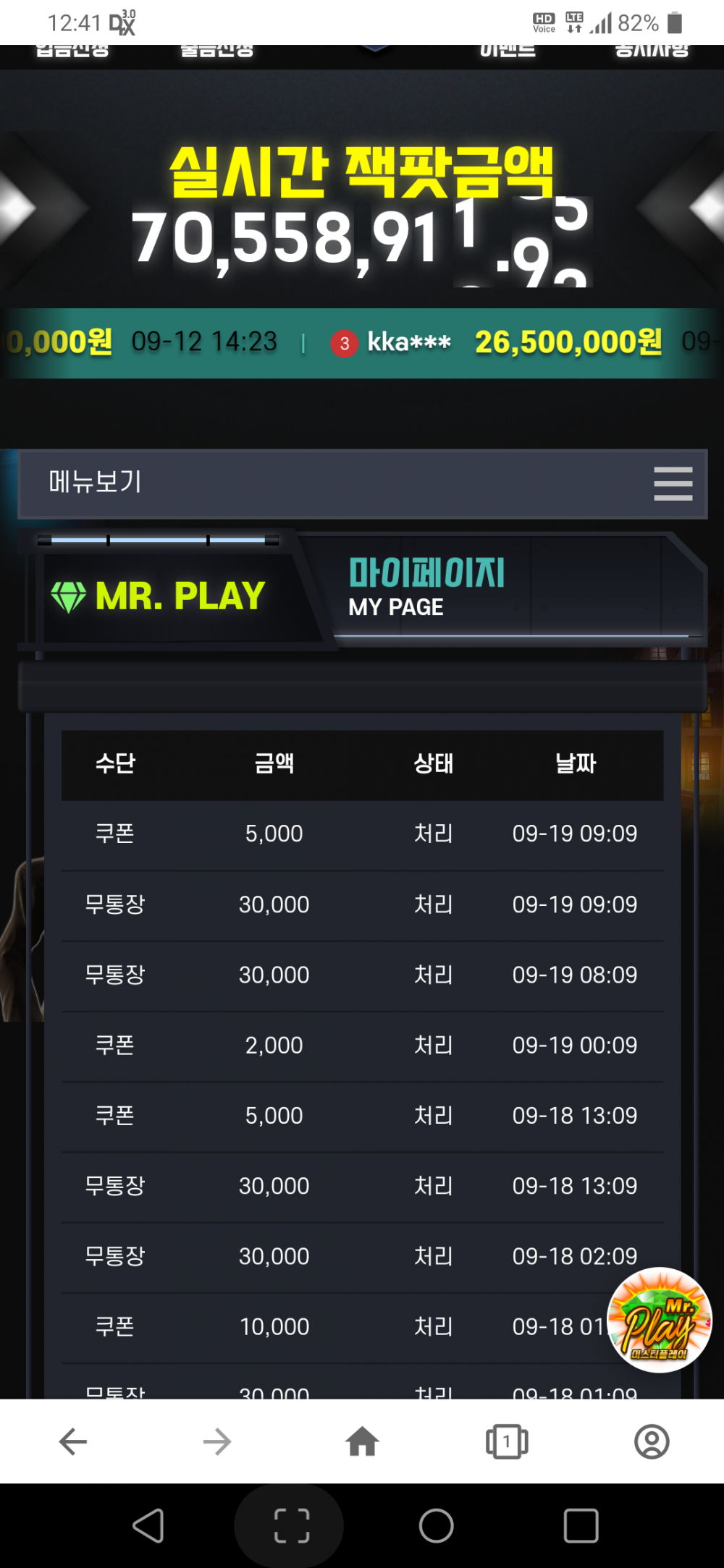Go forward in the browser
The width and height of the screenshot is (724, 1568).
point(217,1441)
